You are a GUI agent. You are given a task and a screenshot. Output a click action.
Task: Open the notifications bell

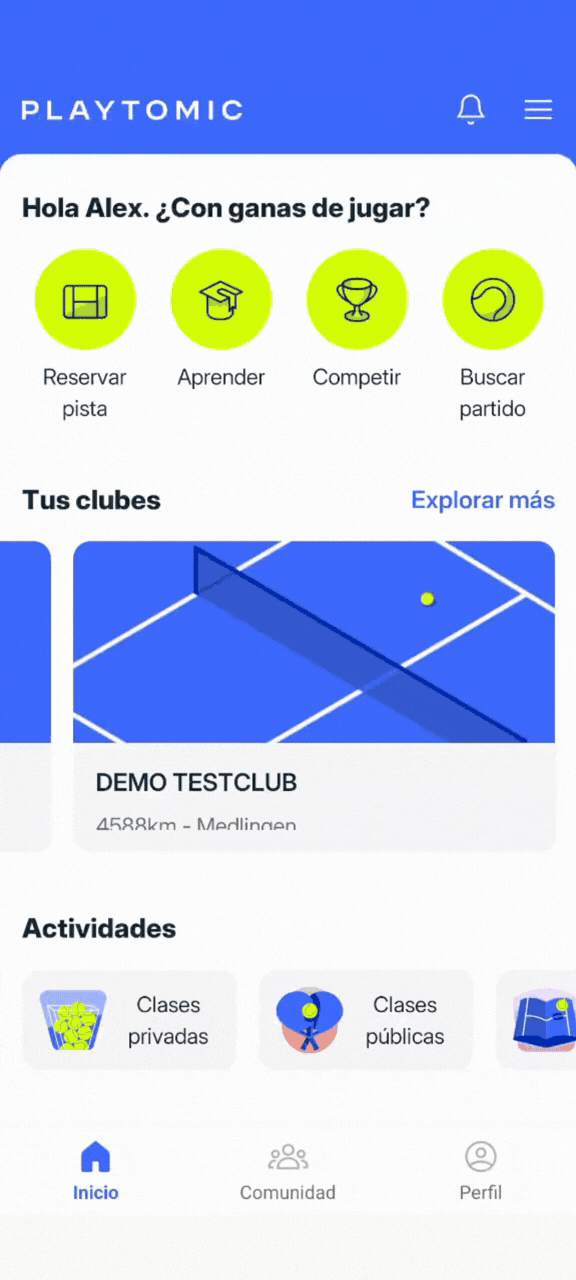pos(471,110)
